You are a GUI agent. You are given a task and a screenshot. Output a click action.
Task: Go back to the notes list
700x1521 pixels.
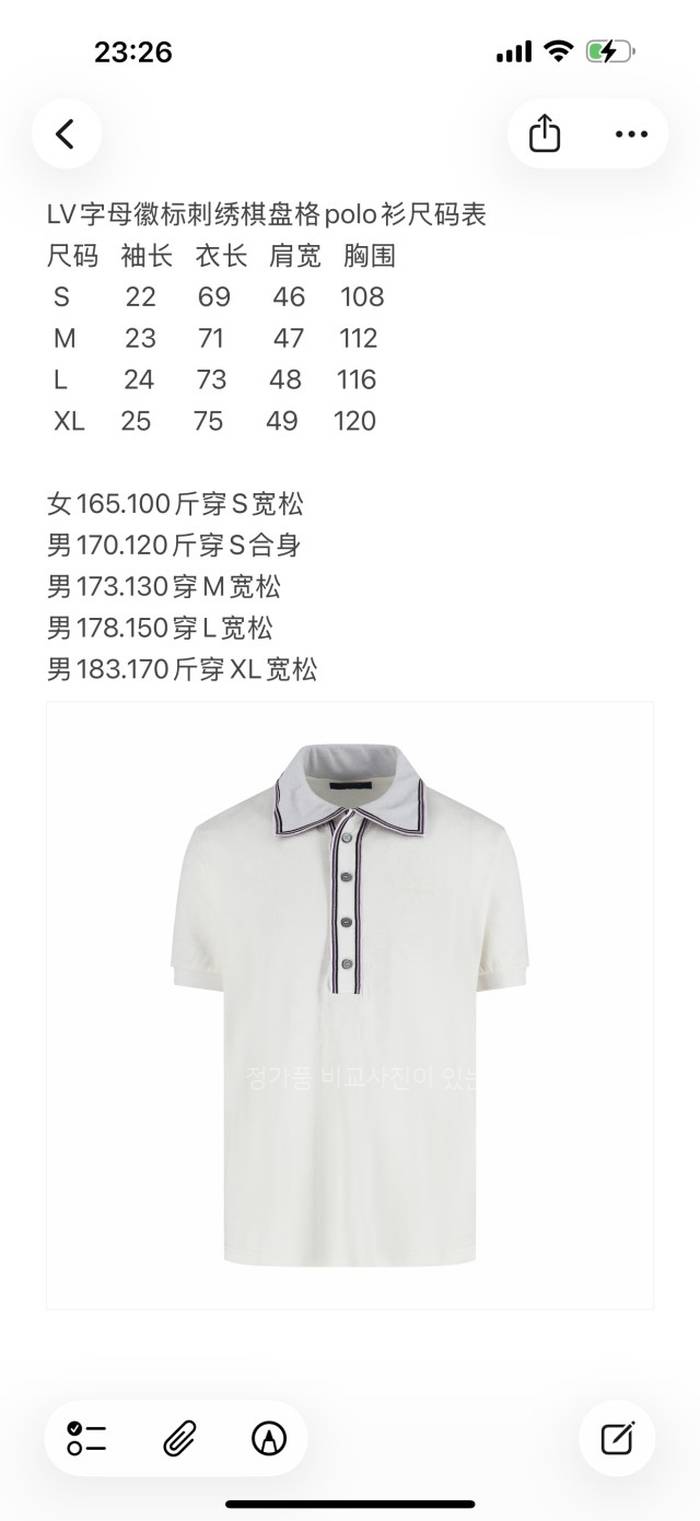tap(66, 134)
